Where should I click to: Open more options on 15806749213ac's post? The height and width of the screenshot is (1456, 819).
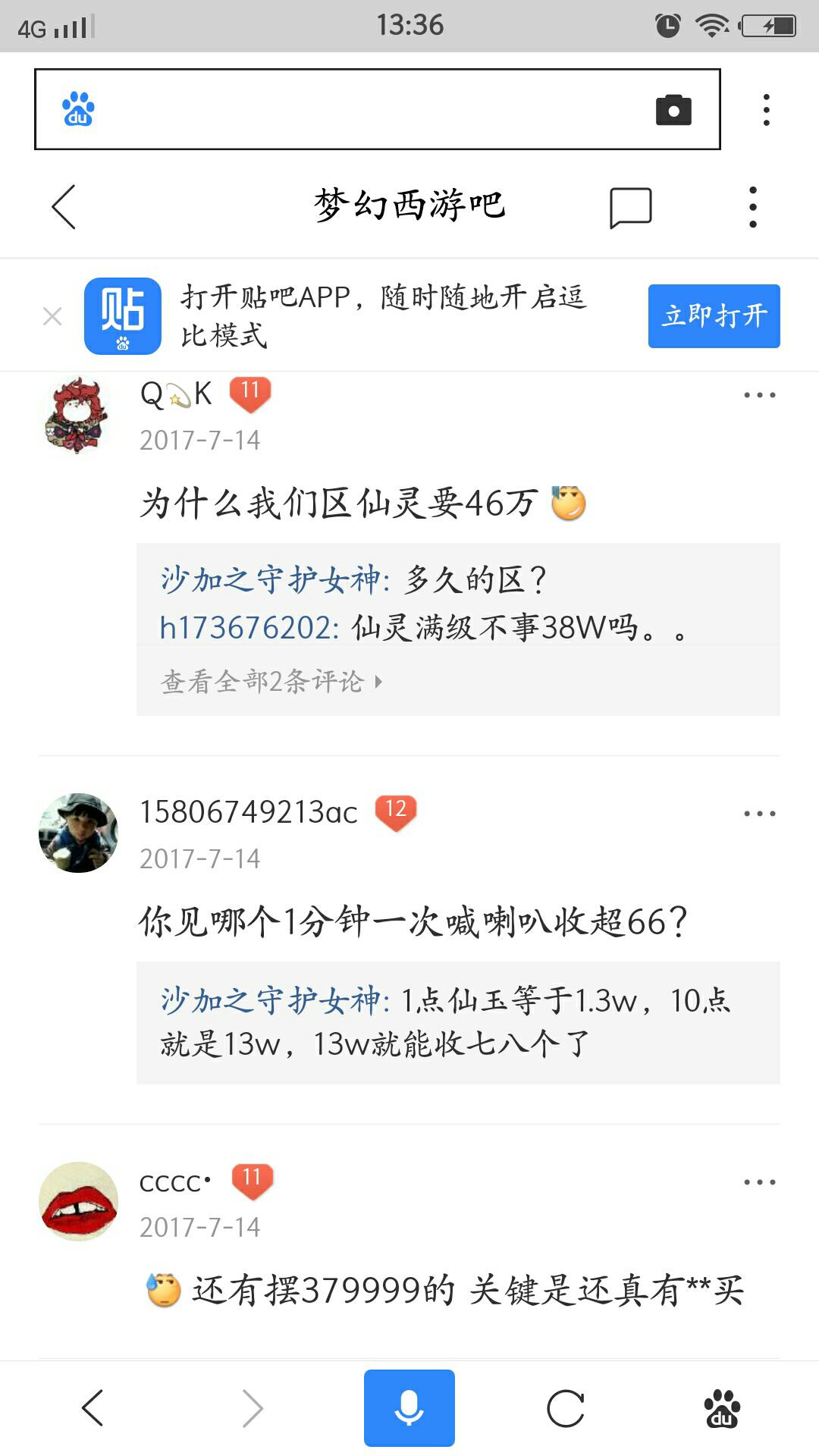759,814
